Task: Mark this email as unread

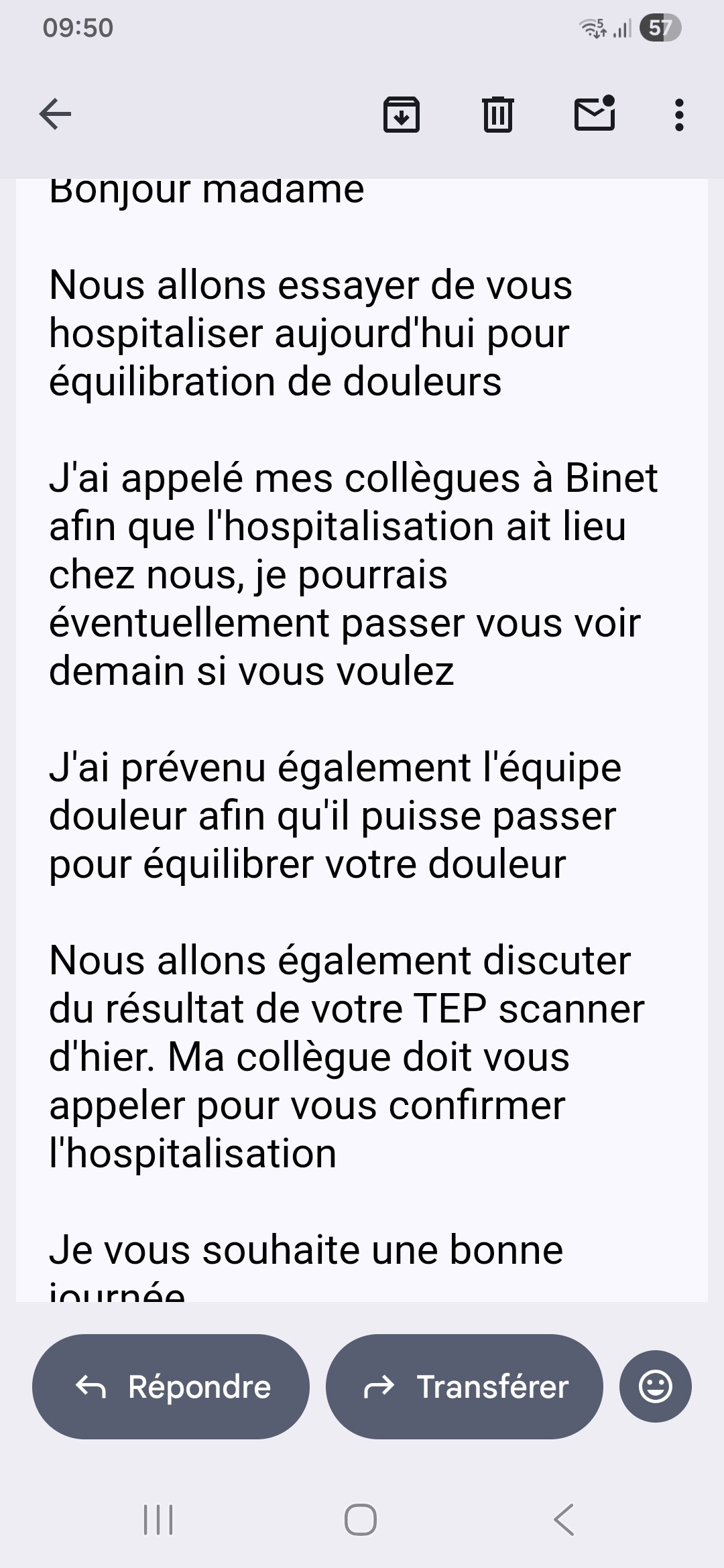Action: [595, 114]
